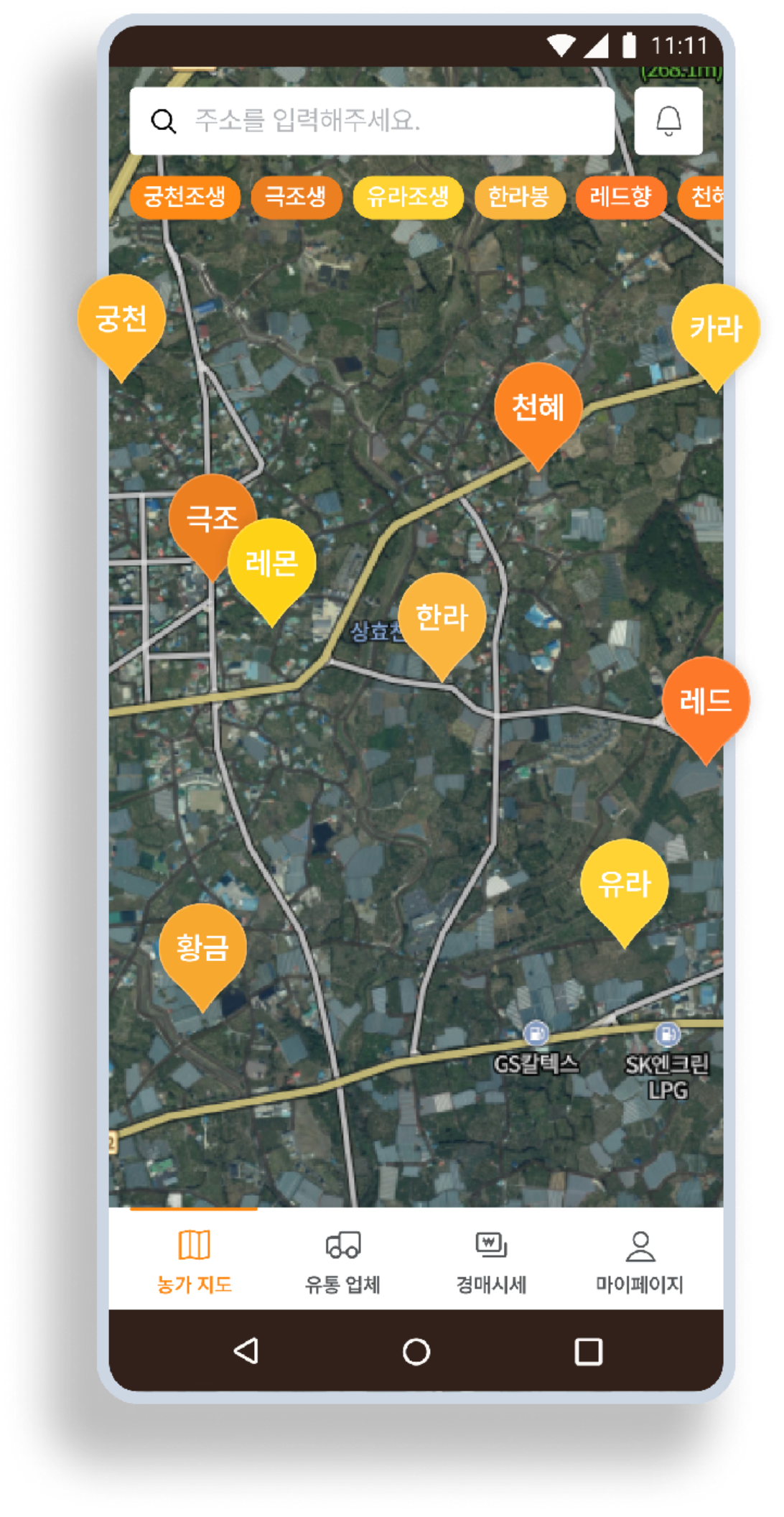This screenshot has height=1517, width=784.
Task: Tap the address search field
Action: pyautogui.click(x=372, y=121)
